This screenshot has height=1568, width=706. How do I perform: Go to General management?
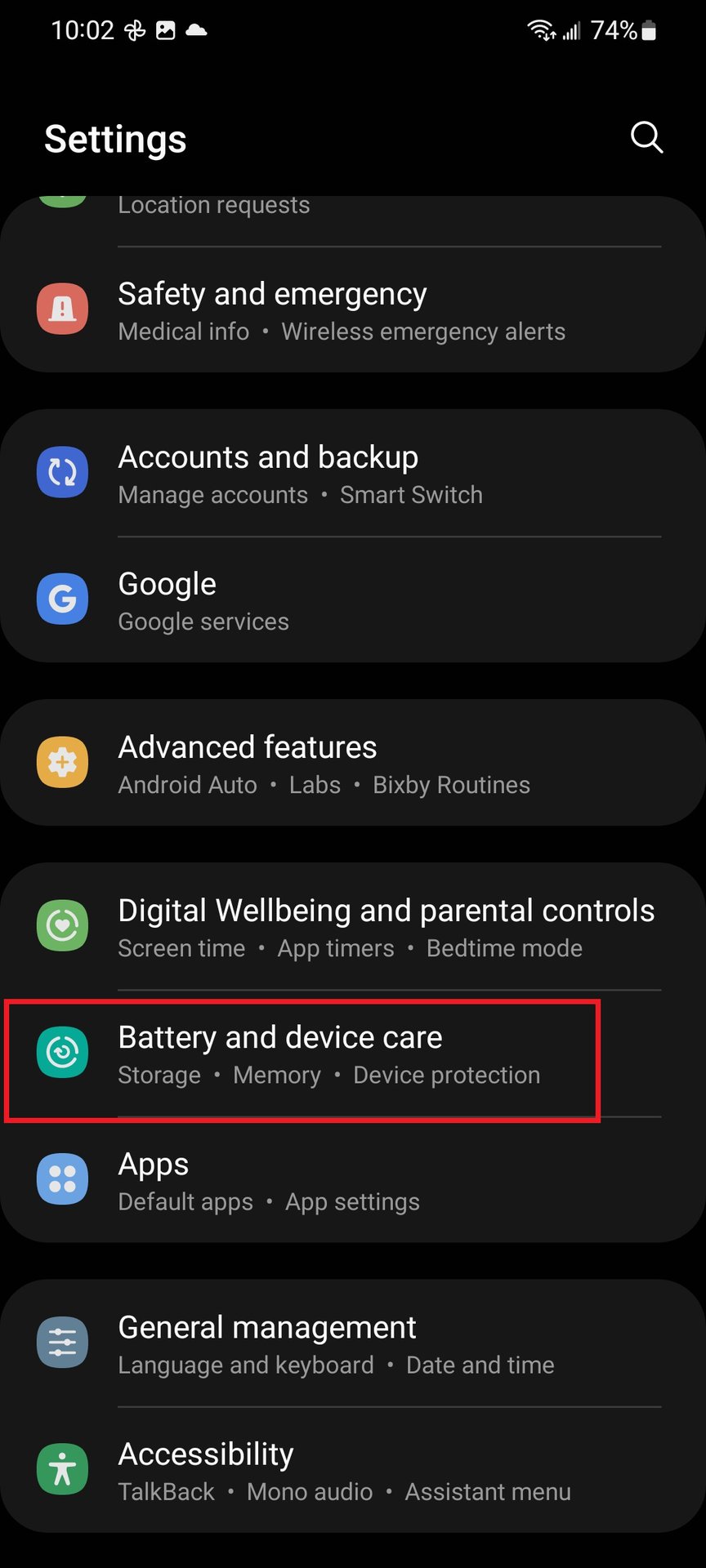(x=353, y=1343)
